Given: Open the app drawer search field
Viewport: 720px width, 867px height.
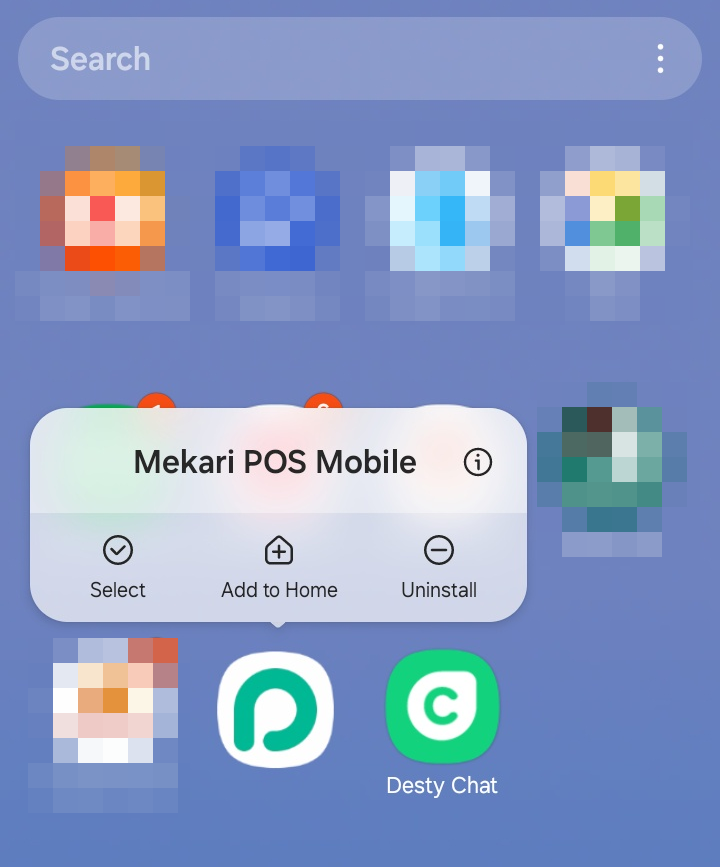Looking at the screenshot, I should [330, 59].
